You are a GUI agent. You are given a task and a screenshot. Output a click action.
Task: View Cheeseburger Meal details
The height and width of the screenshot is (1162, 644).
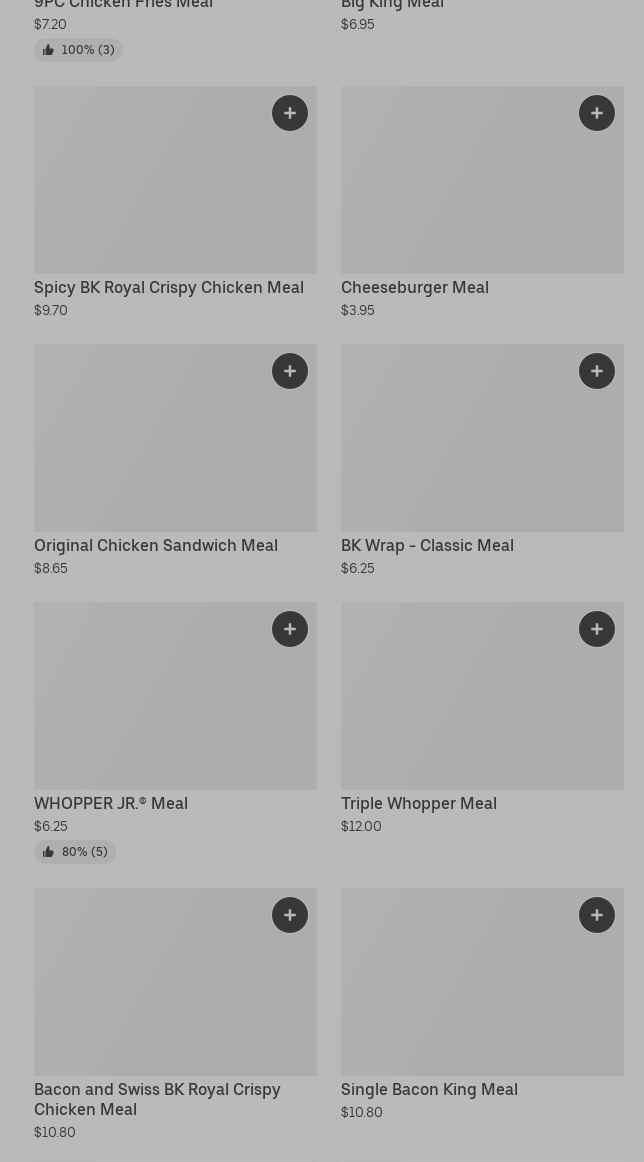coord(460,190)
